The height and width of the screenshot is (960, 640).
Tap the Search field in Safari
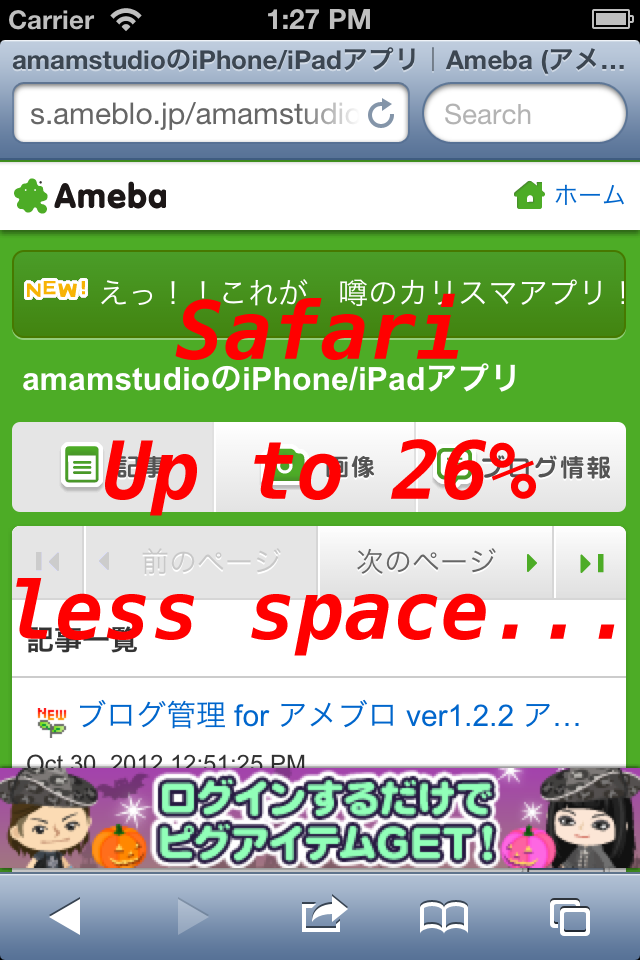point(524,114)
